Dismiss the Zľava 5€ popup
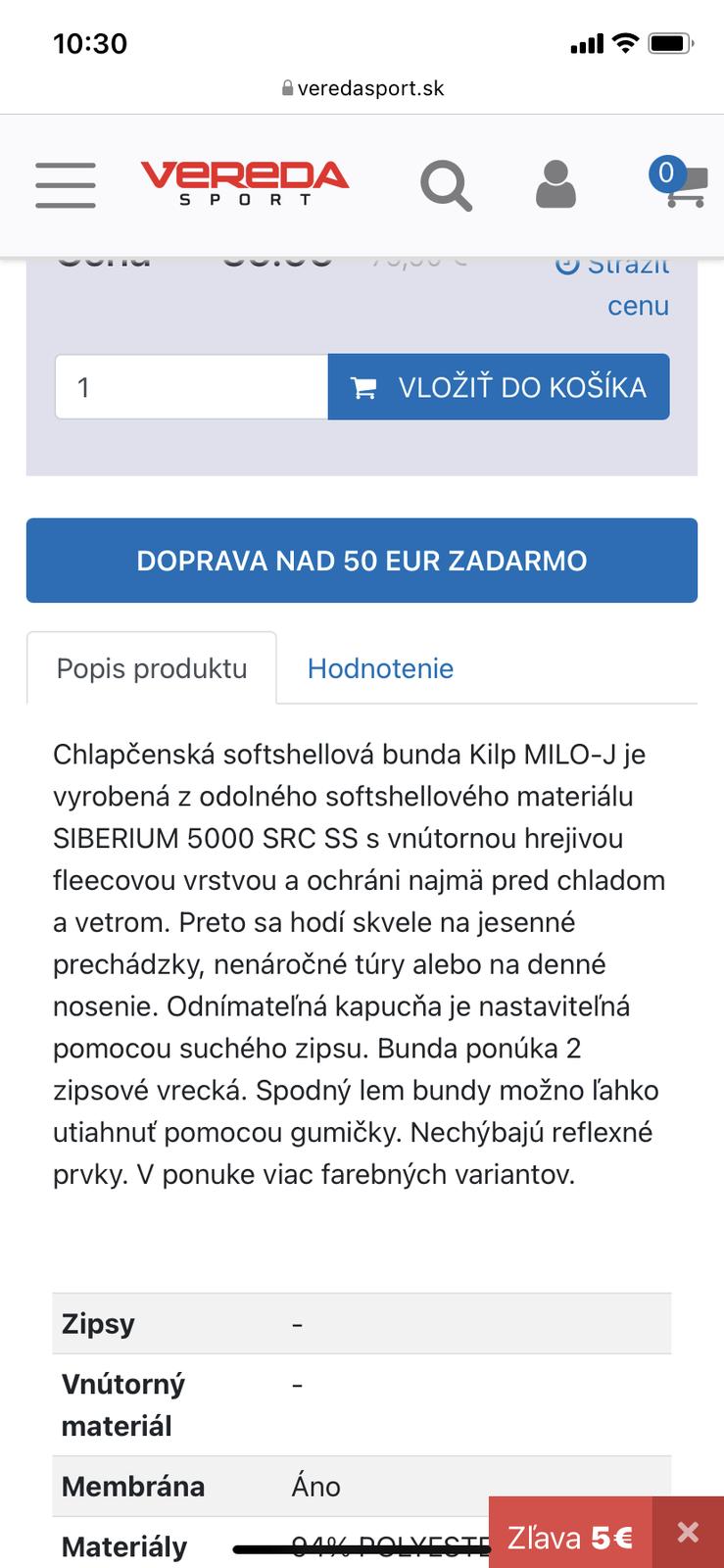Image resolution: width=724 pixels, height=1568 pixels. click(688, 1533)
